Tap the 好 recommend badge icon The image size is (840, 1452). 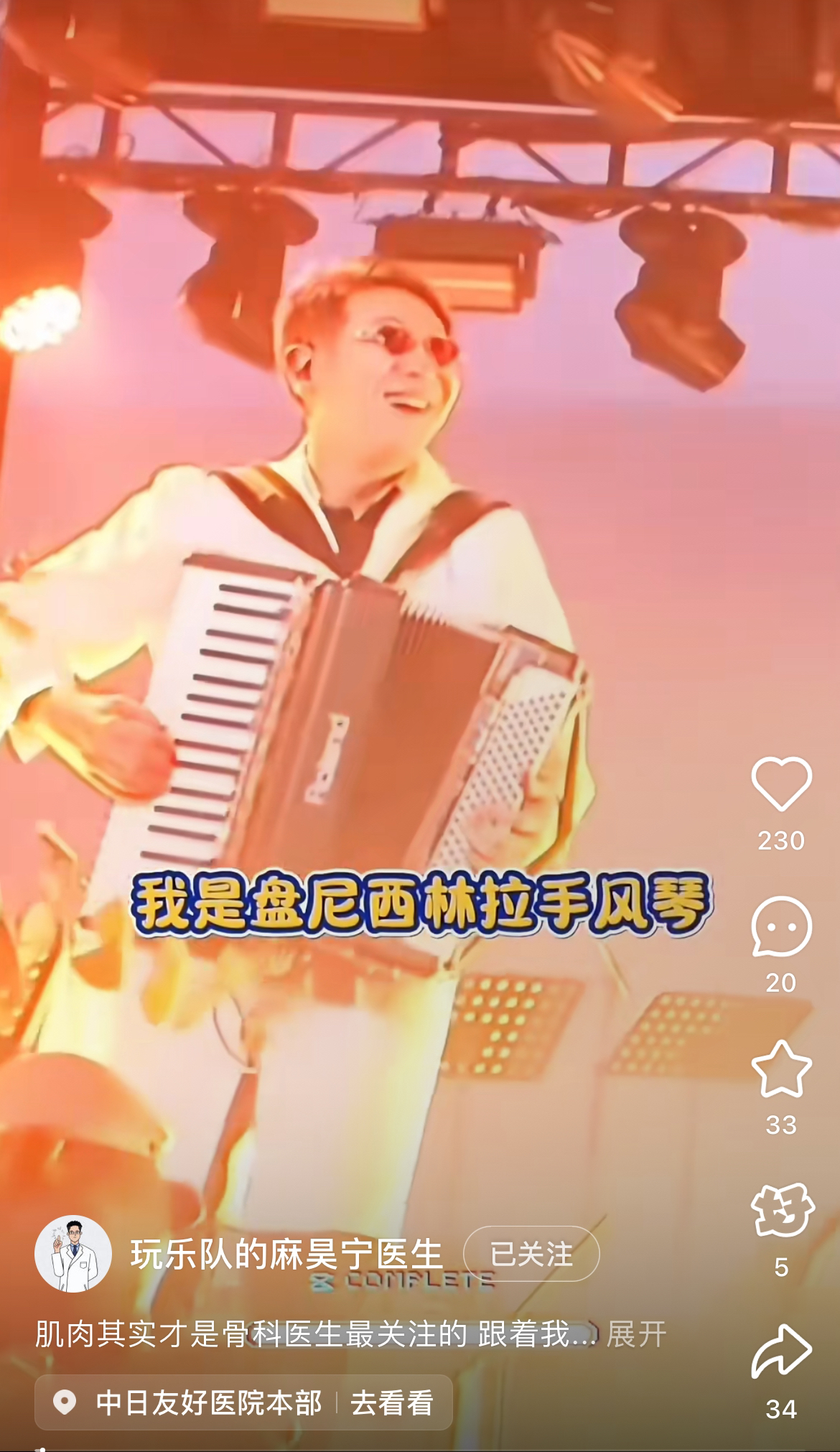(x=781, y=1211)
